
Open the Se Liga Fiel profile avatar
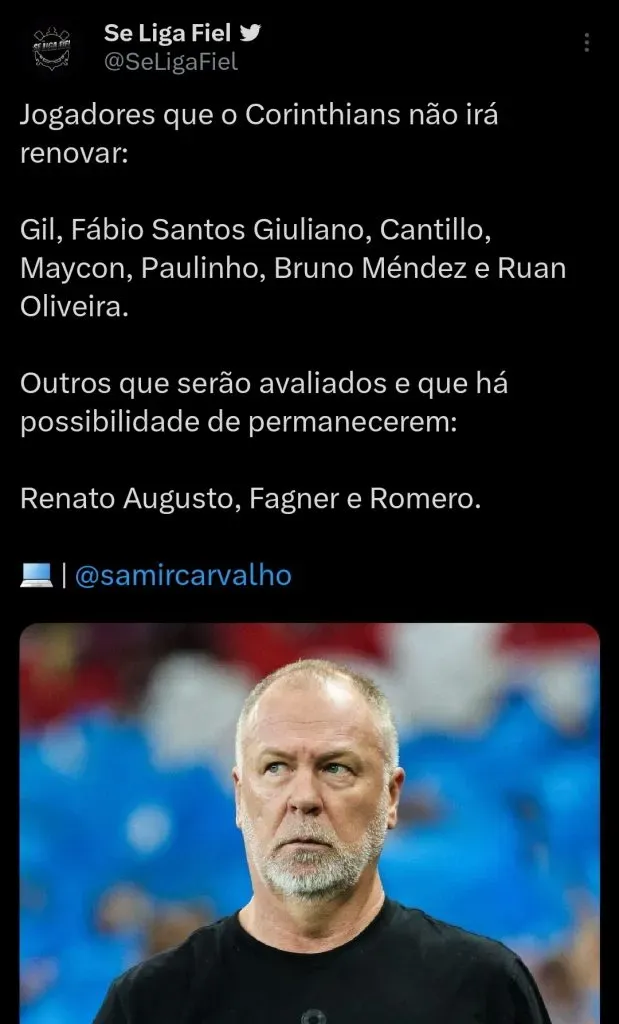[51, 47]
